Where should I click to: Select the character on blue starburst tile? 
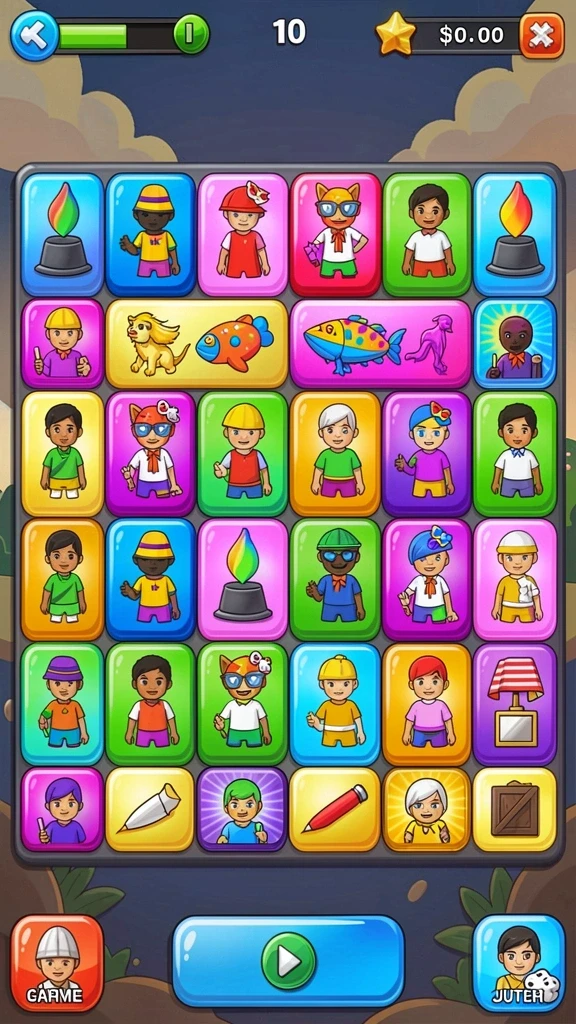pos(515,344)
